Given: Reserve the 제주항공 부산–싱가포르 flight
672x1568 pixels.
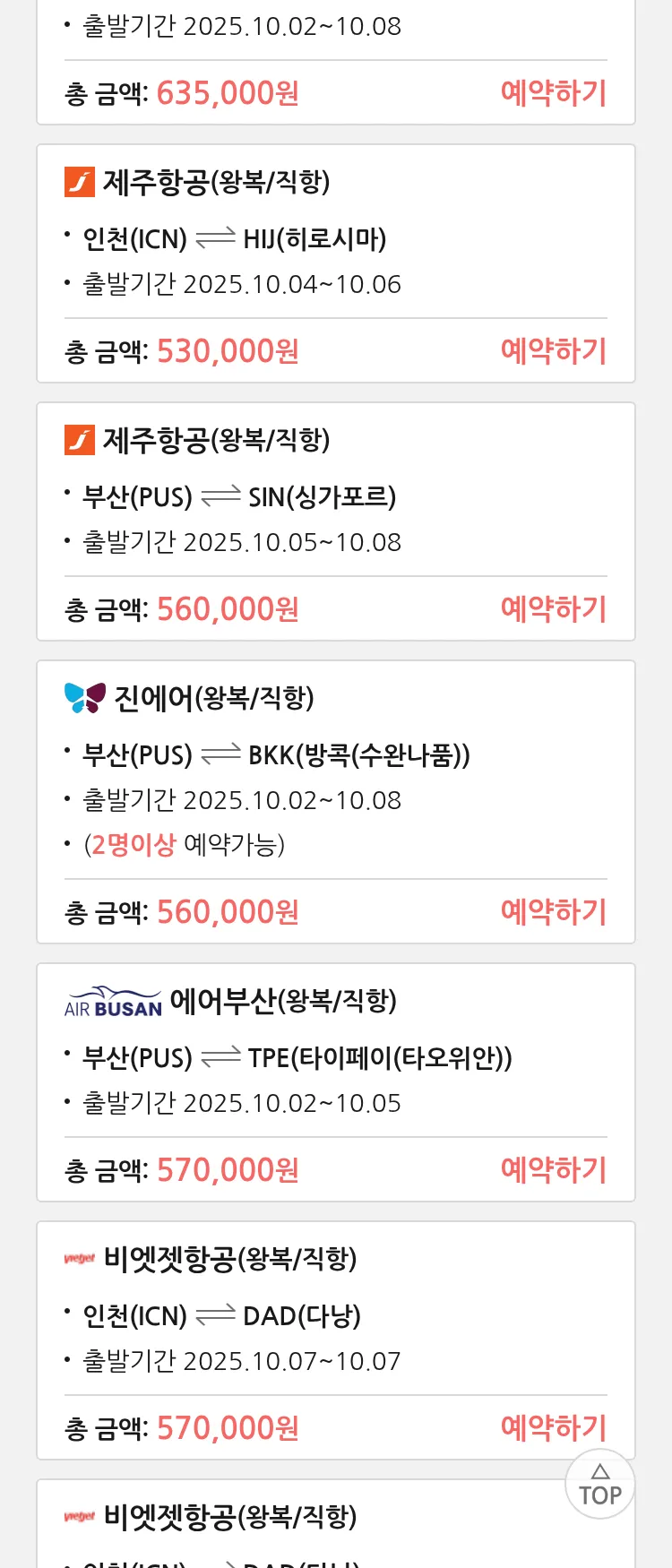Looking at the screenshot, I should [553, 609].
